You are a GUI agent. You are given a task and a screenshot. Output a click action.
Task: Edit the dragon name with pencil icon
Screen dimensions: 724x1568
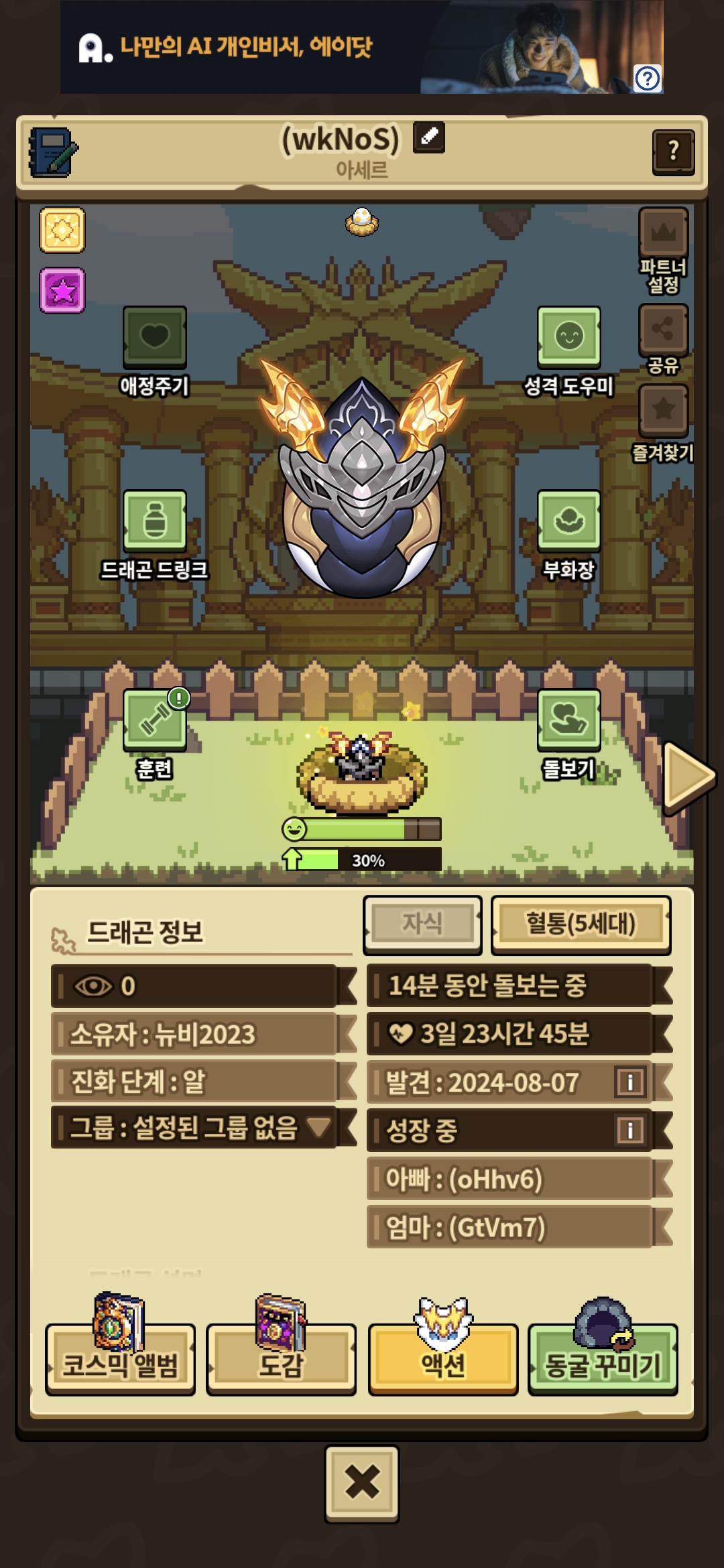429,137
